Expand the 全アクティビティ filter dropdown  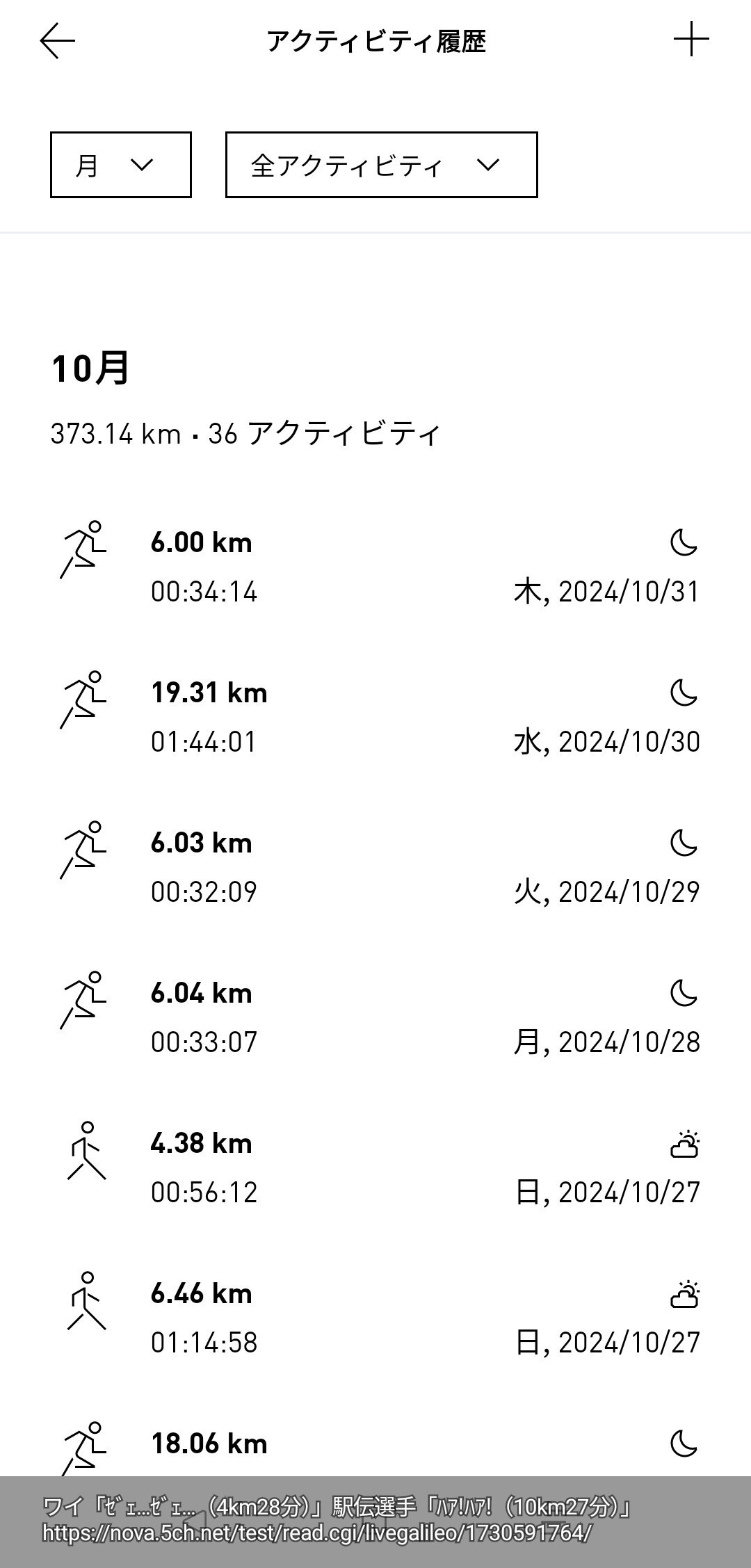coord(381,165)
